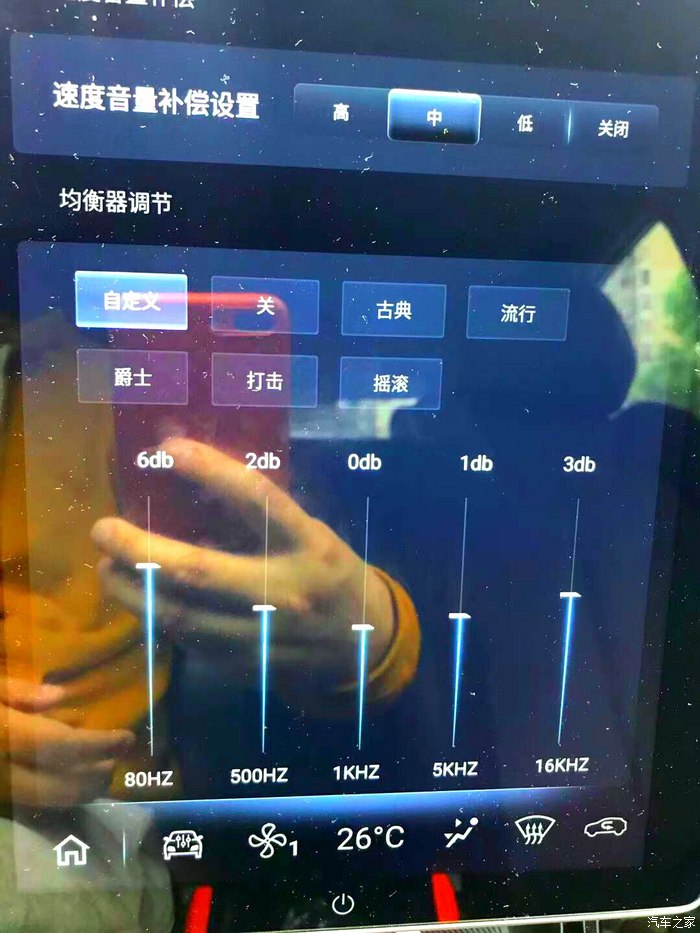Turn speed volume compensation off with 关闭
The height and width of the screenshot is (933, 700).
613,128
